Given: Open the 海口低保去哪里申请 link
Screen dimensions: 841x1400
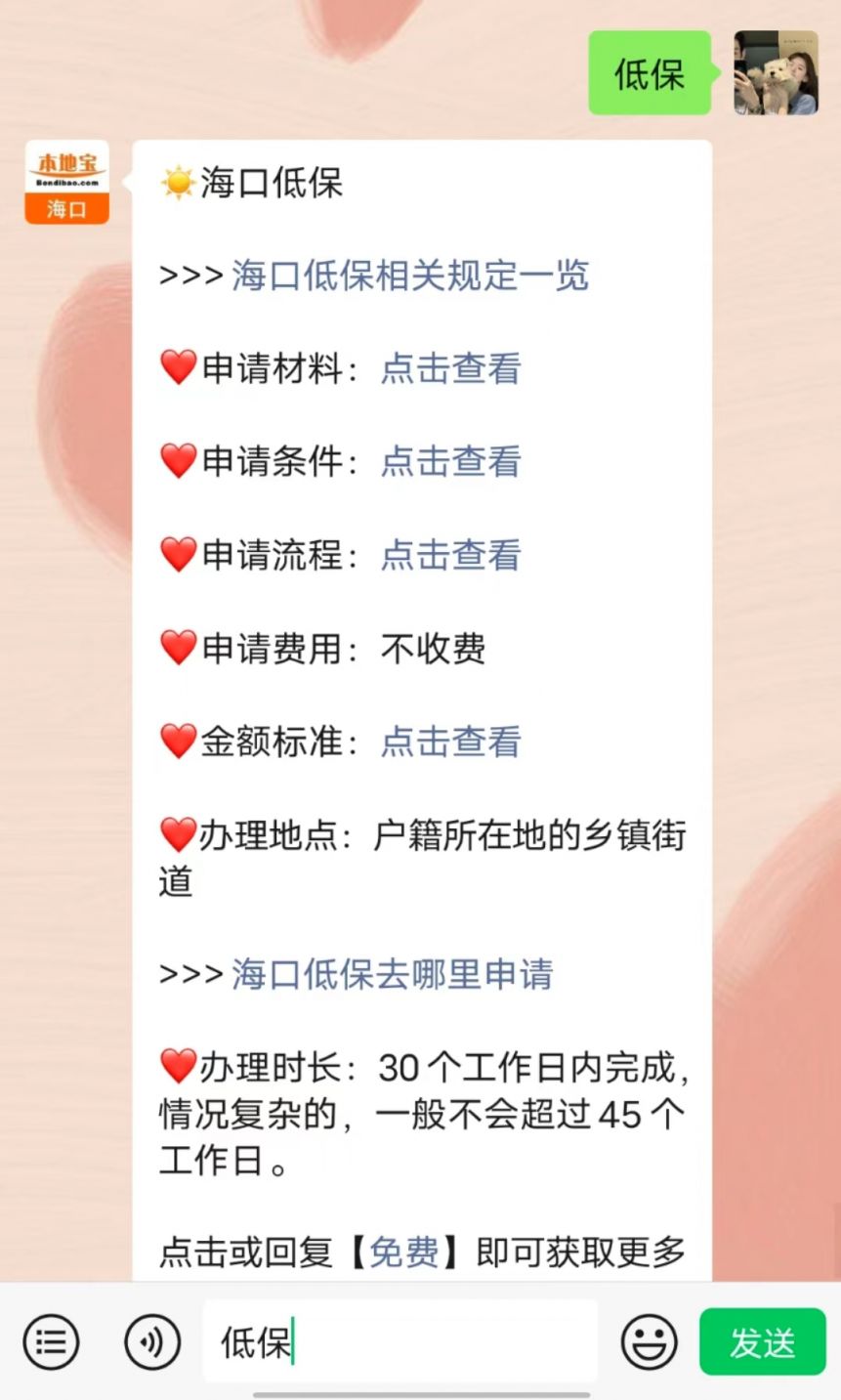Looking at the screenshot, I should pyautogui.click(x=392, y=974).
